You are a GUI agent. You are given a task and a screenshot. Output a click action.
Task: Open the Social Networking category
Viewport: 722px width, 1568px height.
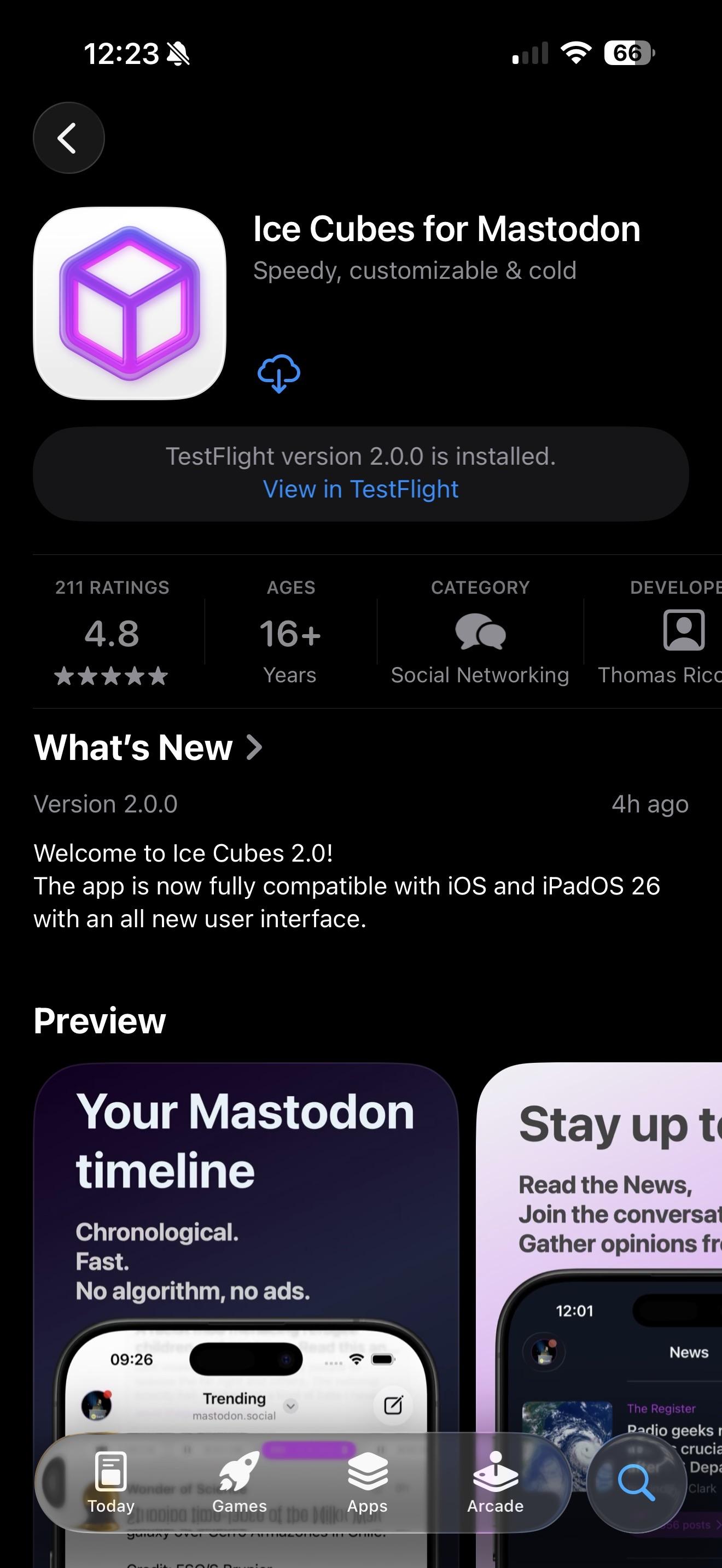click(x=480, y=632)
